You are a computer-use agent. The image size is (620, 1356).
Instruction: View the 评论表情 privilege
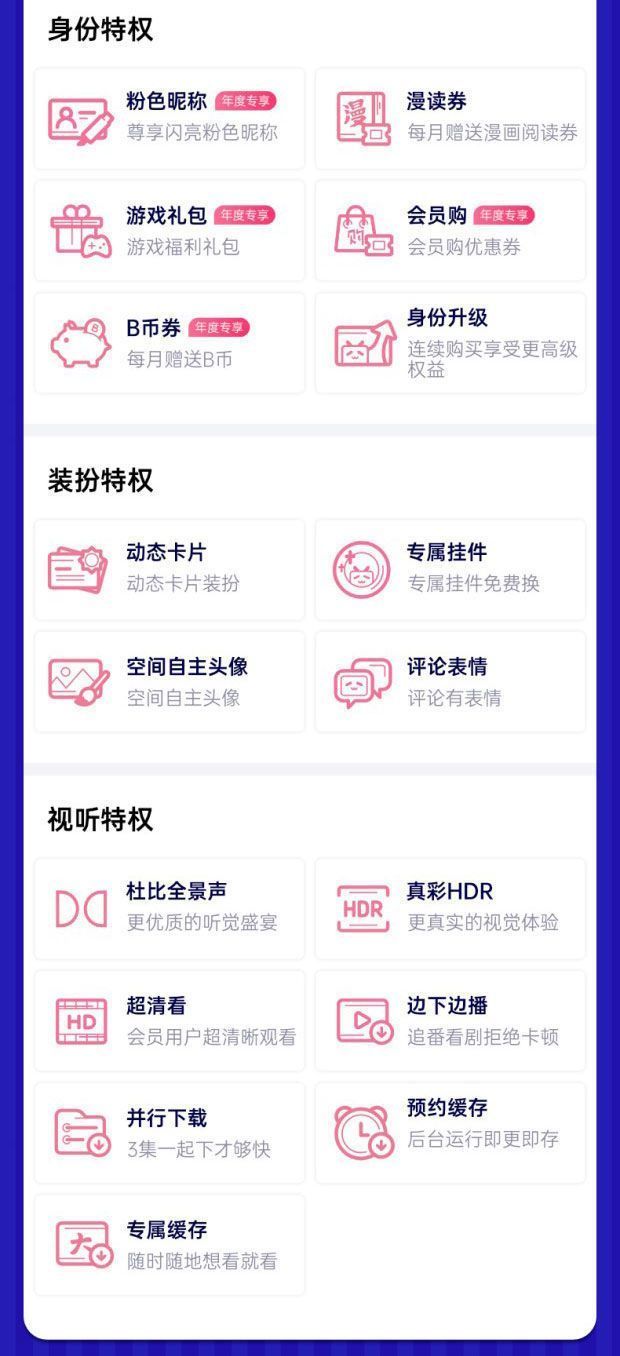450,682
